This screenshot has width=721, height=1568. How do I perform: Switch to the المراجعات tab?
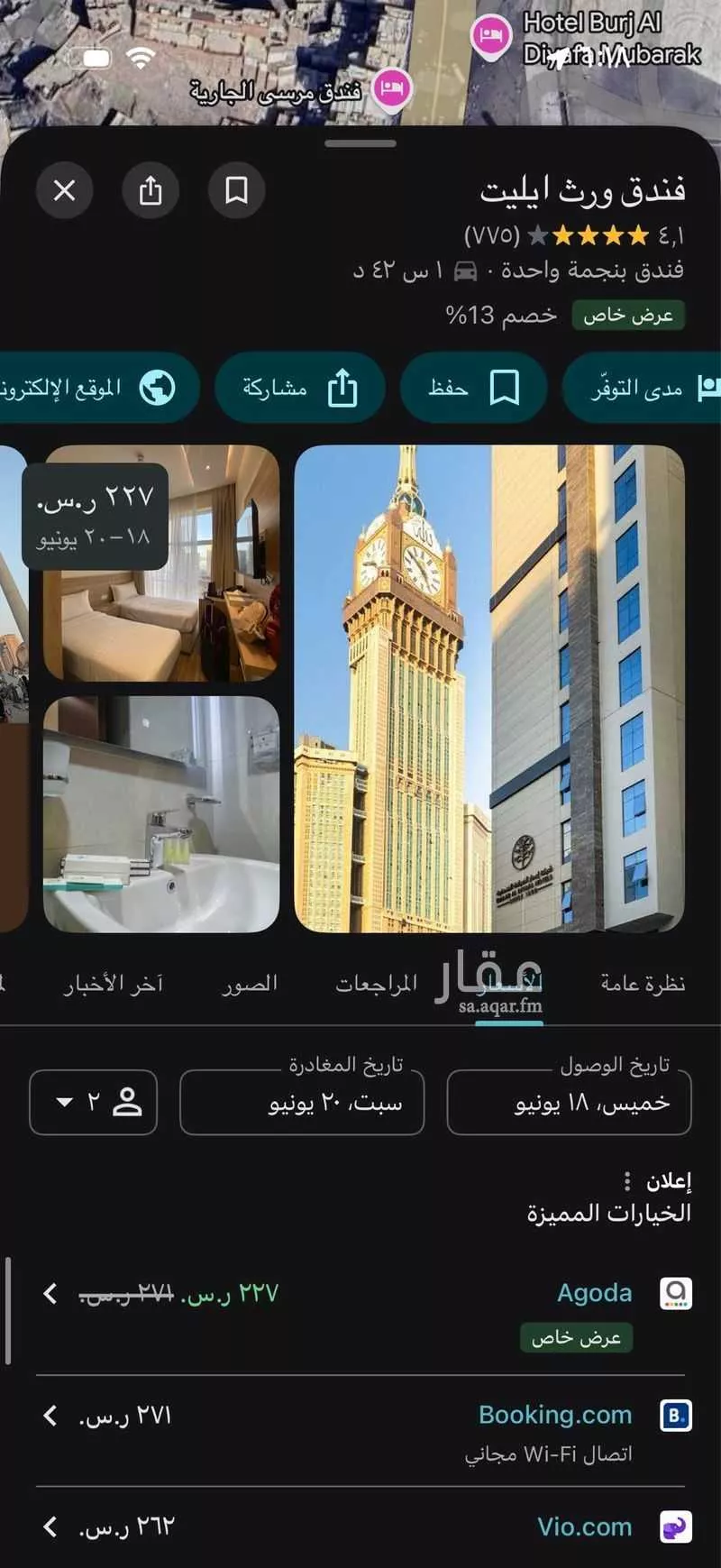(376, 984)
